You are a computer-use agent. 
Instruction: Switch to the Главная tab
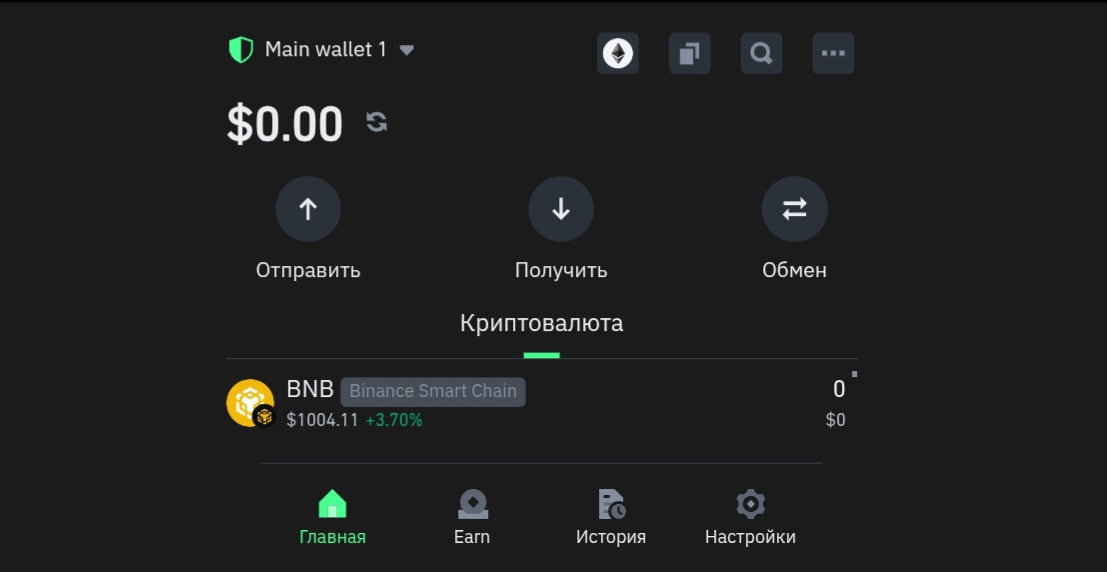pyautogui.click(x=332, y=517)
